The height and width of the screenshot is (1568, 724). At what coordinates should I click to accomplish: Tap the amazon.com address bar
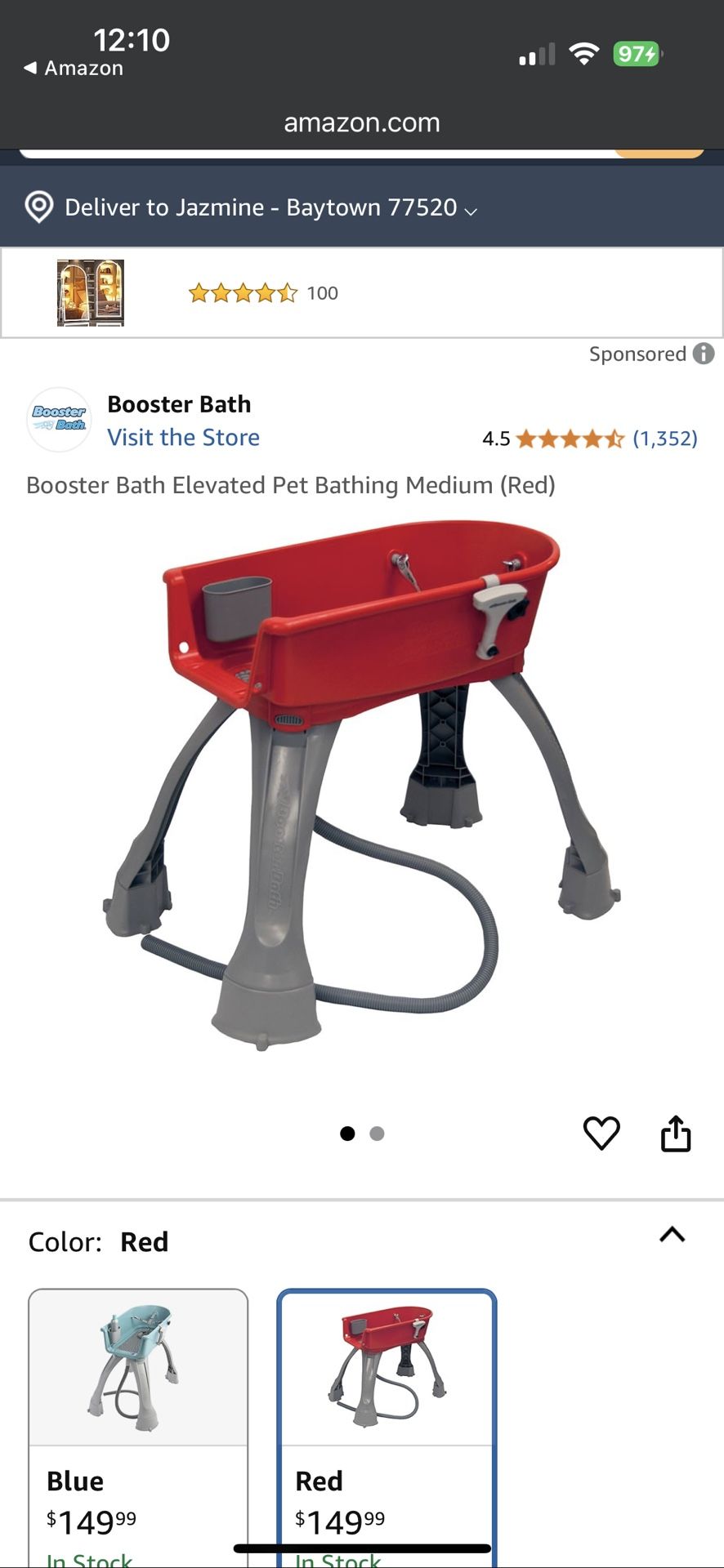[x=362, y=122]
